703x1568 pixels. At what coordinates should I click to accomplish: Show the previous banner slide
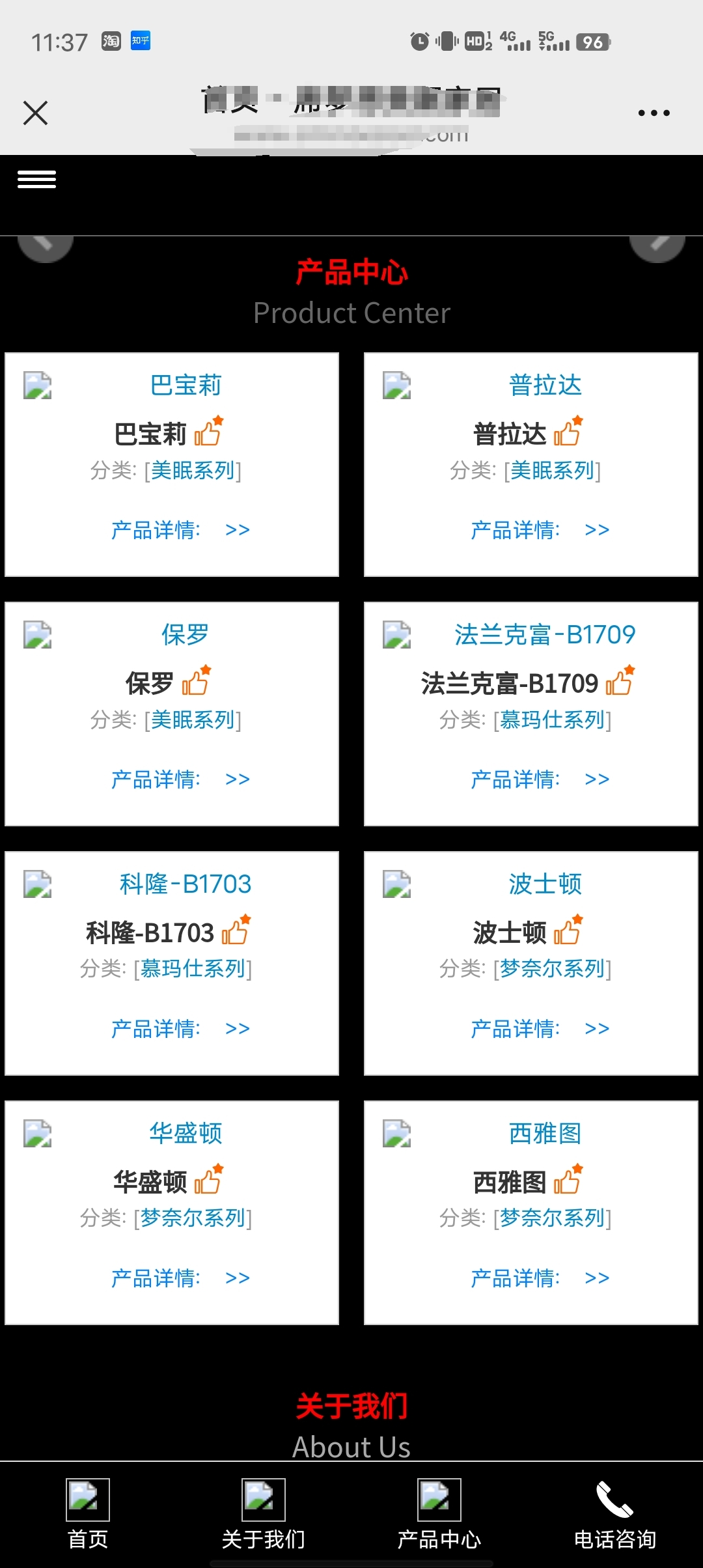(x=46, y=249)
